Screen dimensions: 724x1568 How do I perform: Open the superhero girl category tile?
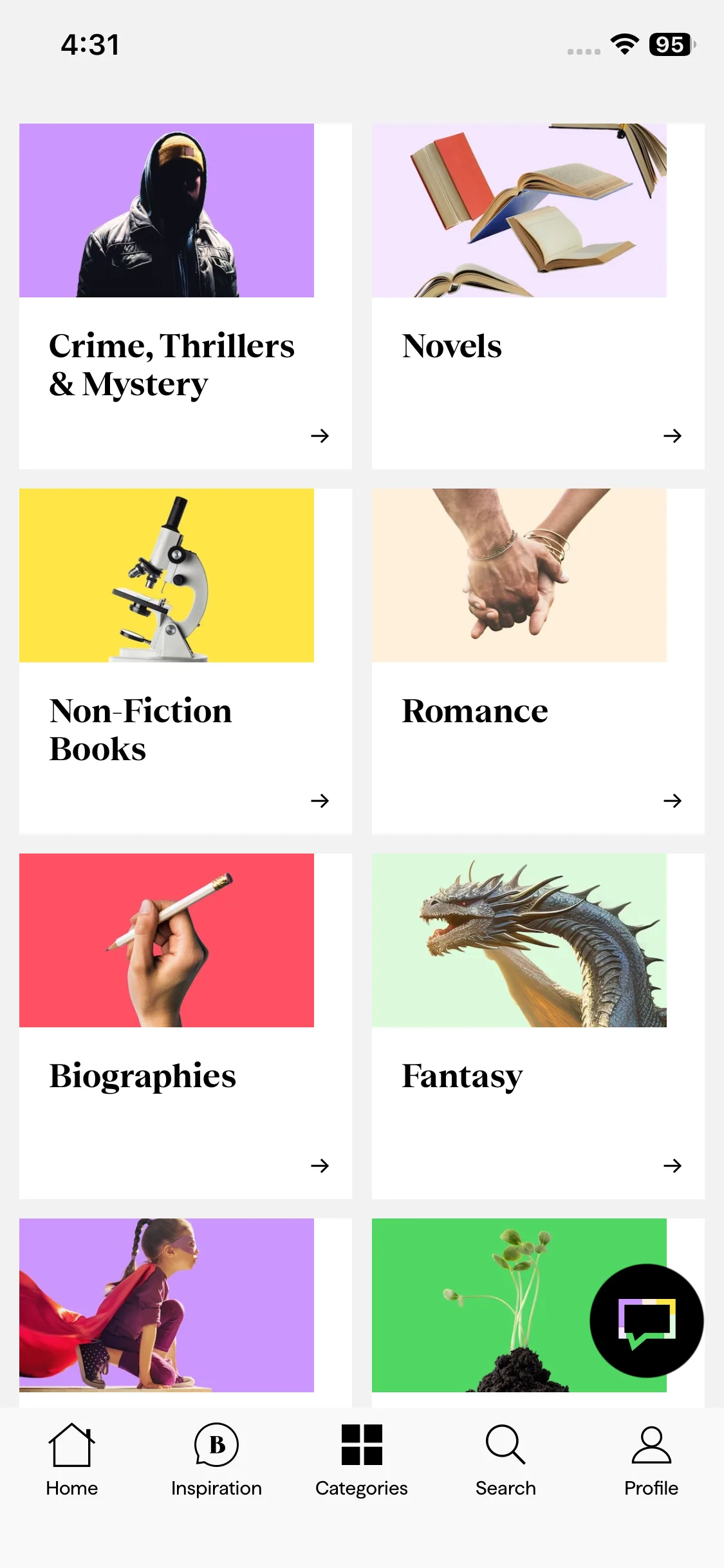click(x=185, y=1312)
